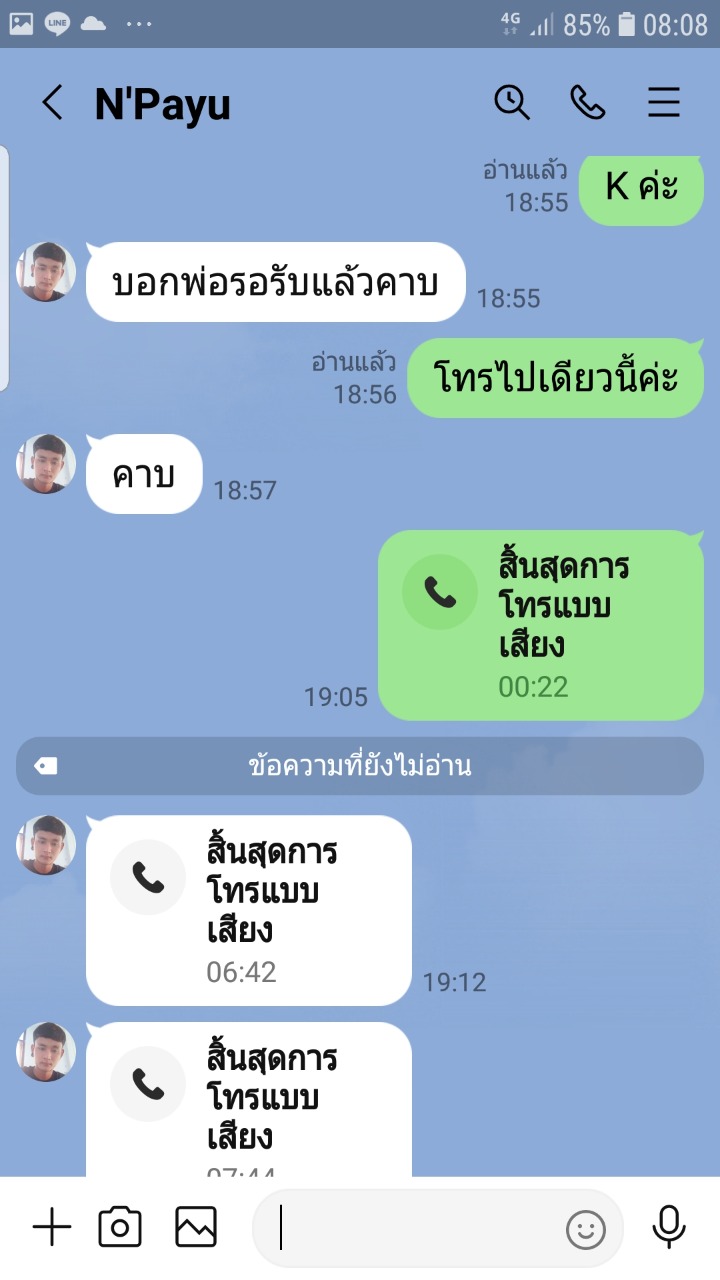Open the camera to take a photo
Screen dimensions: 720x1280
120,1227
